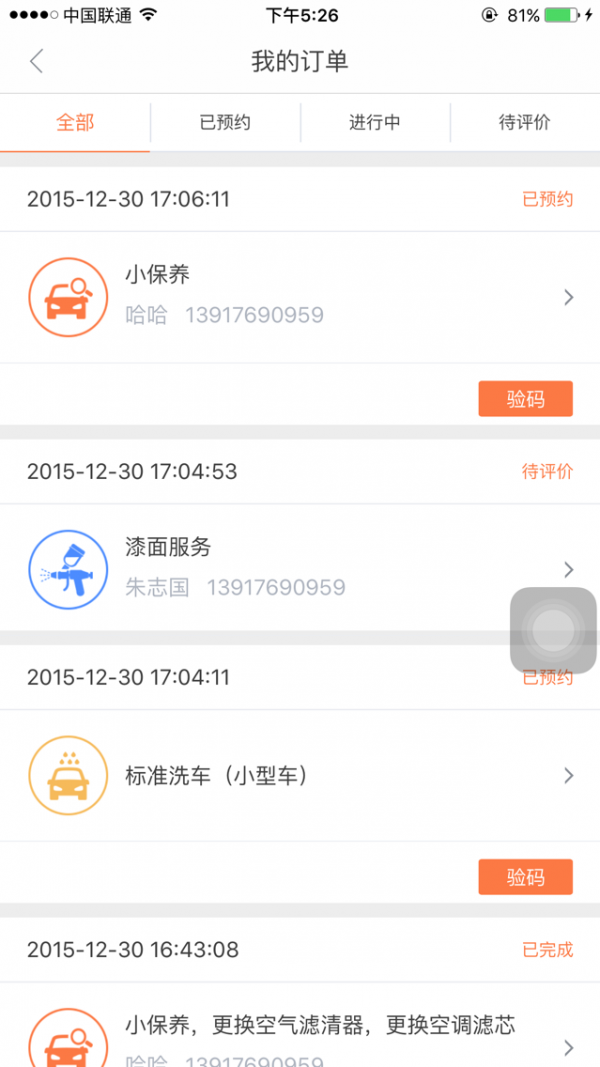Image resolution: width=600 pixels, height=1067 pixels.
Task: Go back from 我的订单
Action: pos(36,62)
